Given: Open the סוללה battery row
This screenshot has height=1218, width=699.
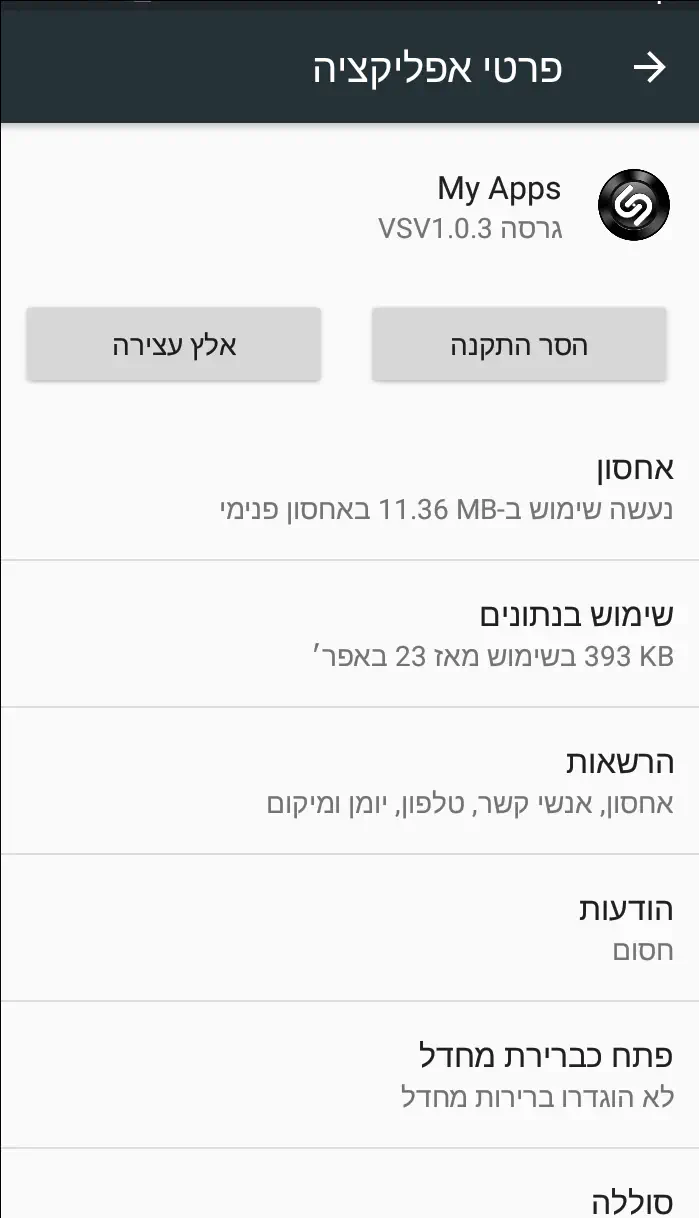Looking at the screenshot, I should pos(350,1195).
